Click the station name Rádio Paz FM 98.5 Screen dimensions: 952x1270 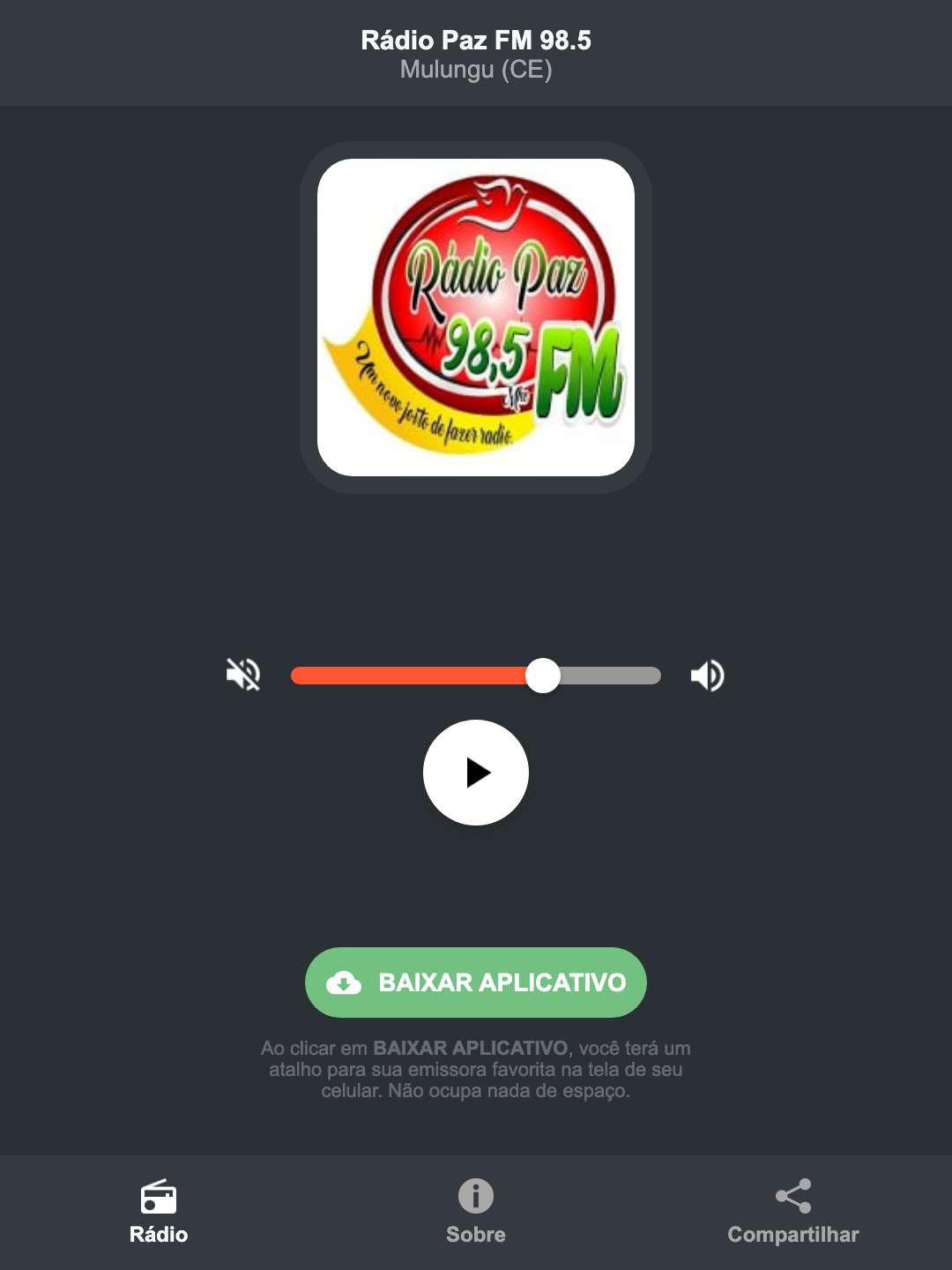(x=475, y=40)
